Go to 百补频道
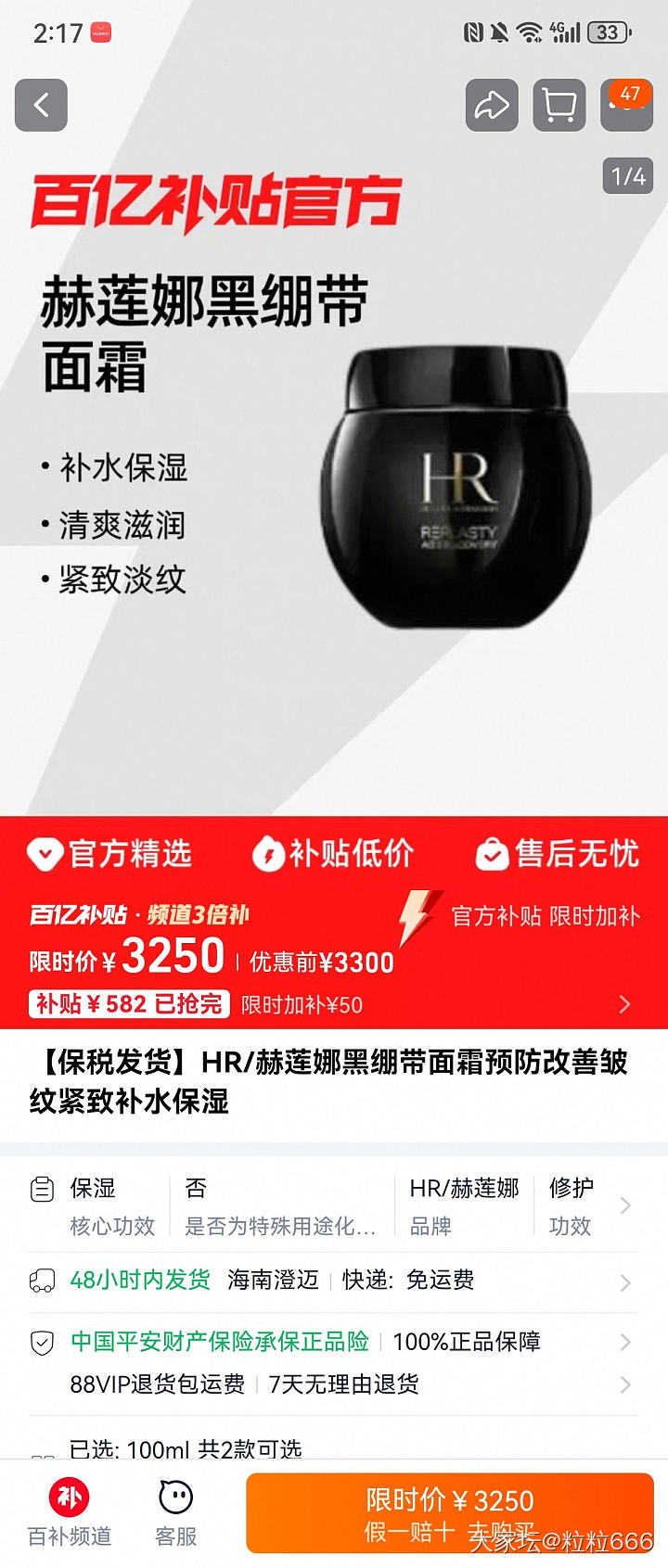 click(x=70, y=1513)
